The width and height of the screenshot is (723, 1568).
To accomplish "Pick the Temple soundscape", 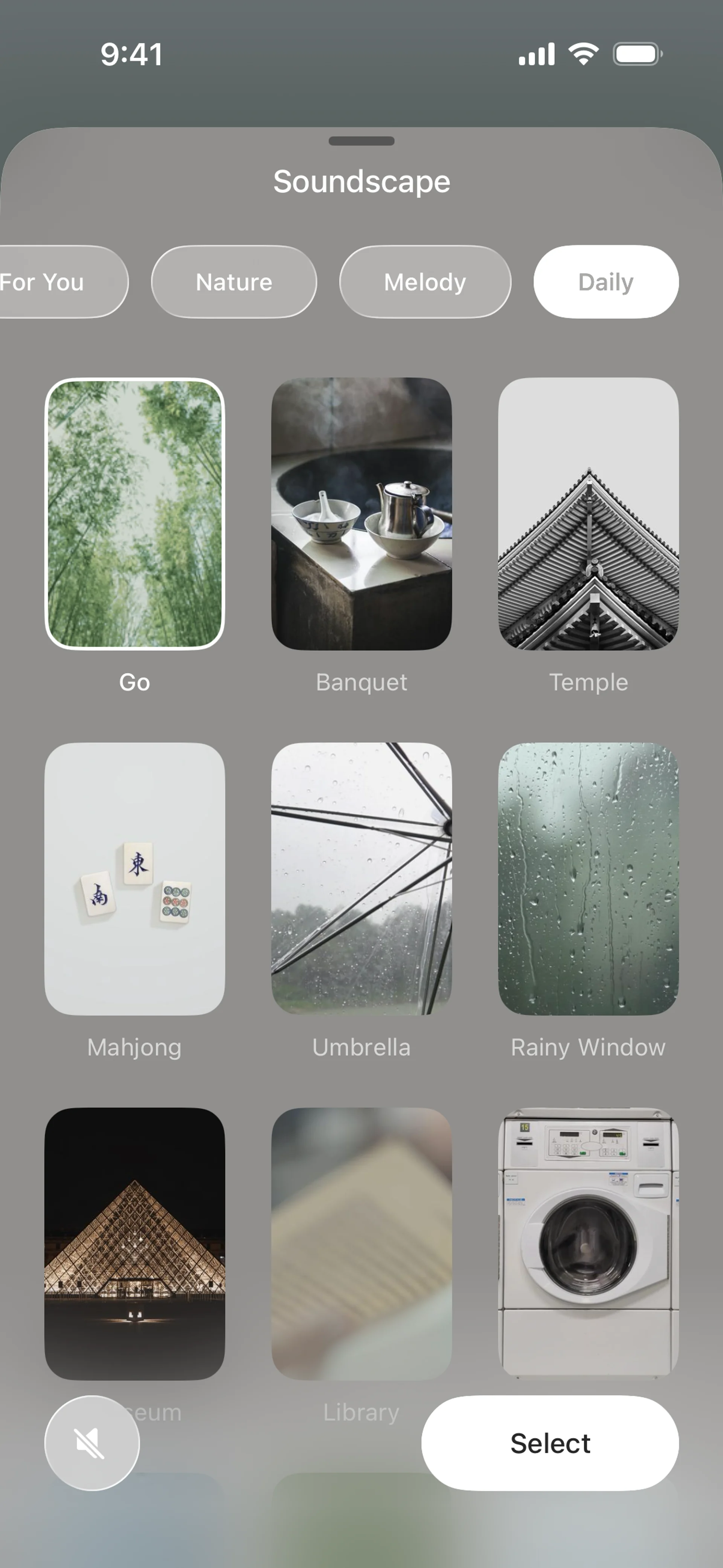I will 588,514.
